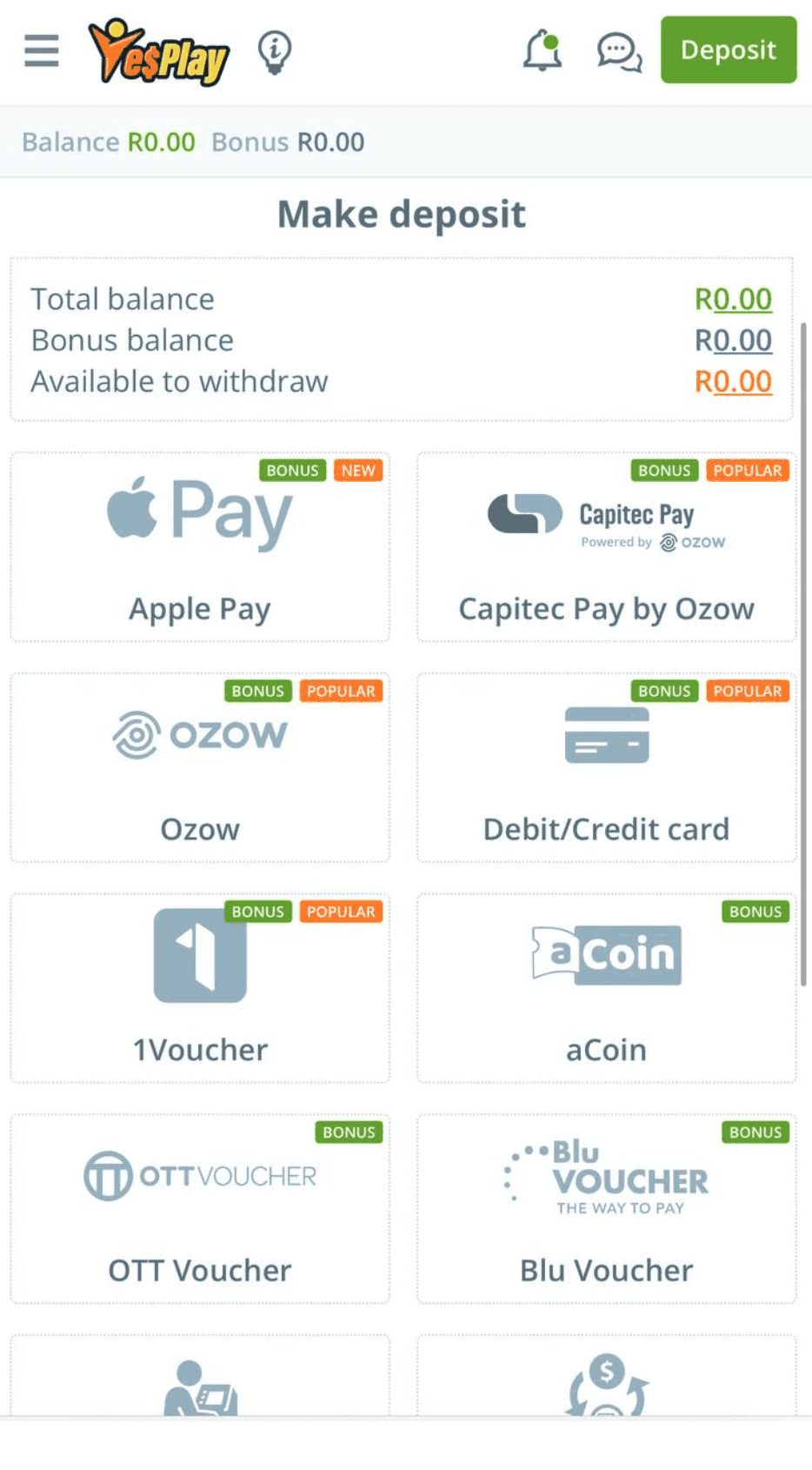
Task: Select OTT Voucher deposit method
Action: click(x=200, y=1209)
